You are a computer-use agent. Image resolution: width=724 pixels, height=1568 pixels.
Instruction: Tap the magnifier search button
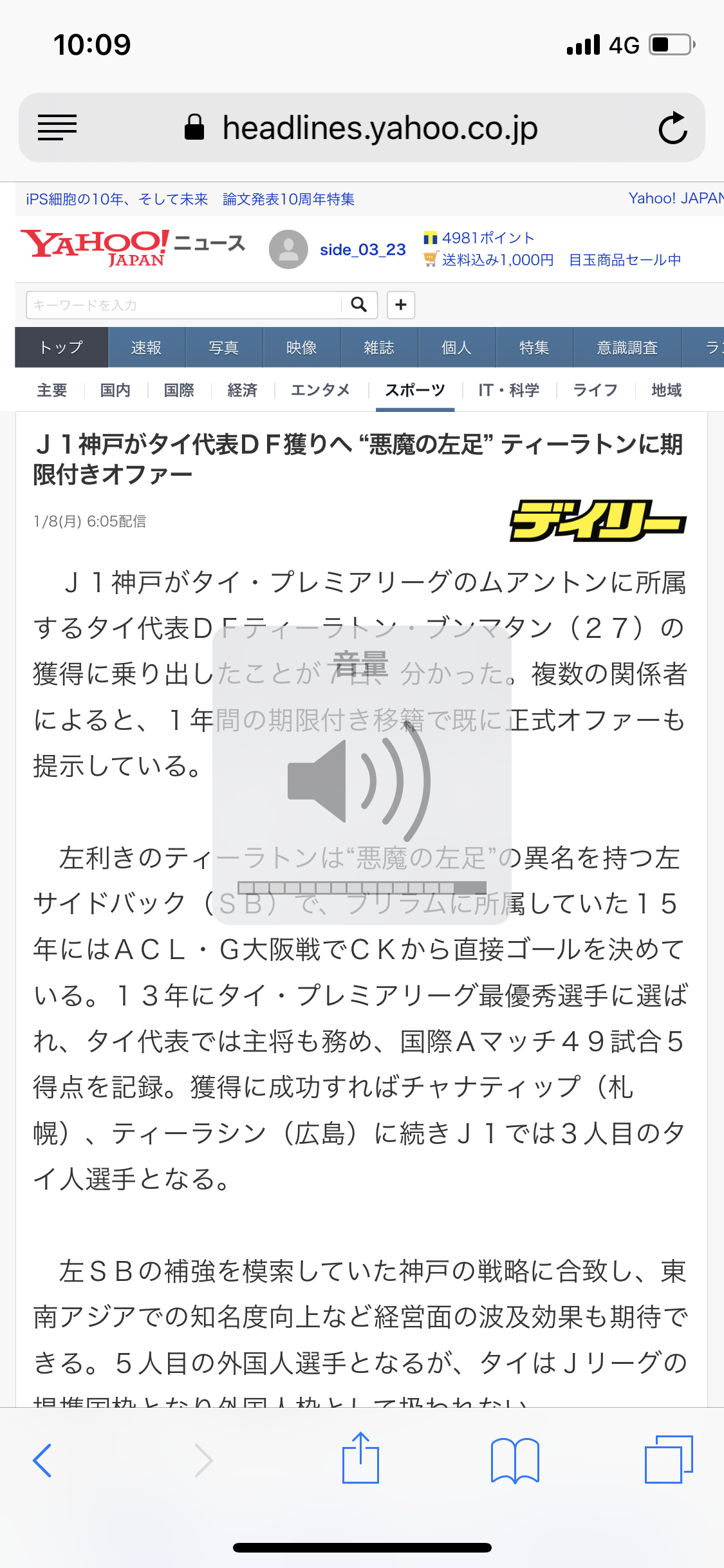click(x=359, y=304)
